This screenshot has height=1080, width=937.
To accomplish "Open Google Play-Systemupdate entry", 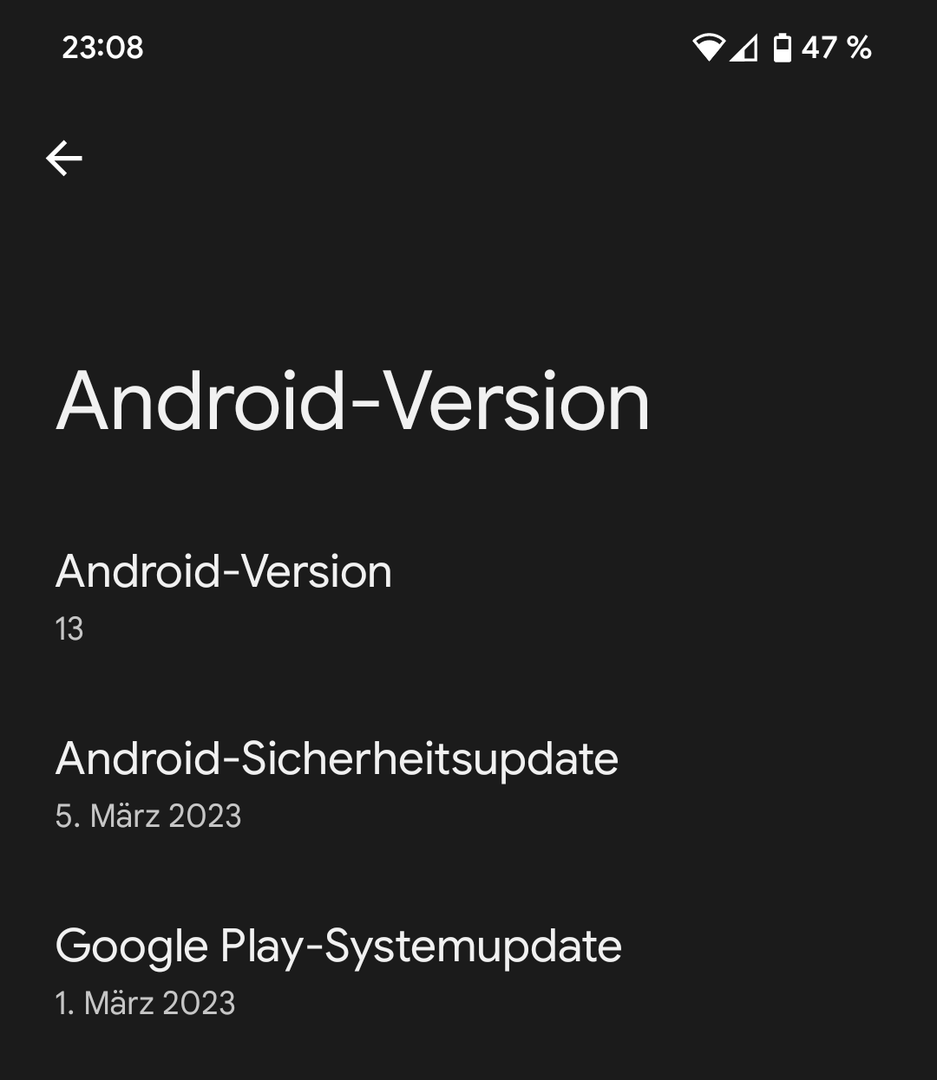I will pyautogui.click(x=338, y=970).
